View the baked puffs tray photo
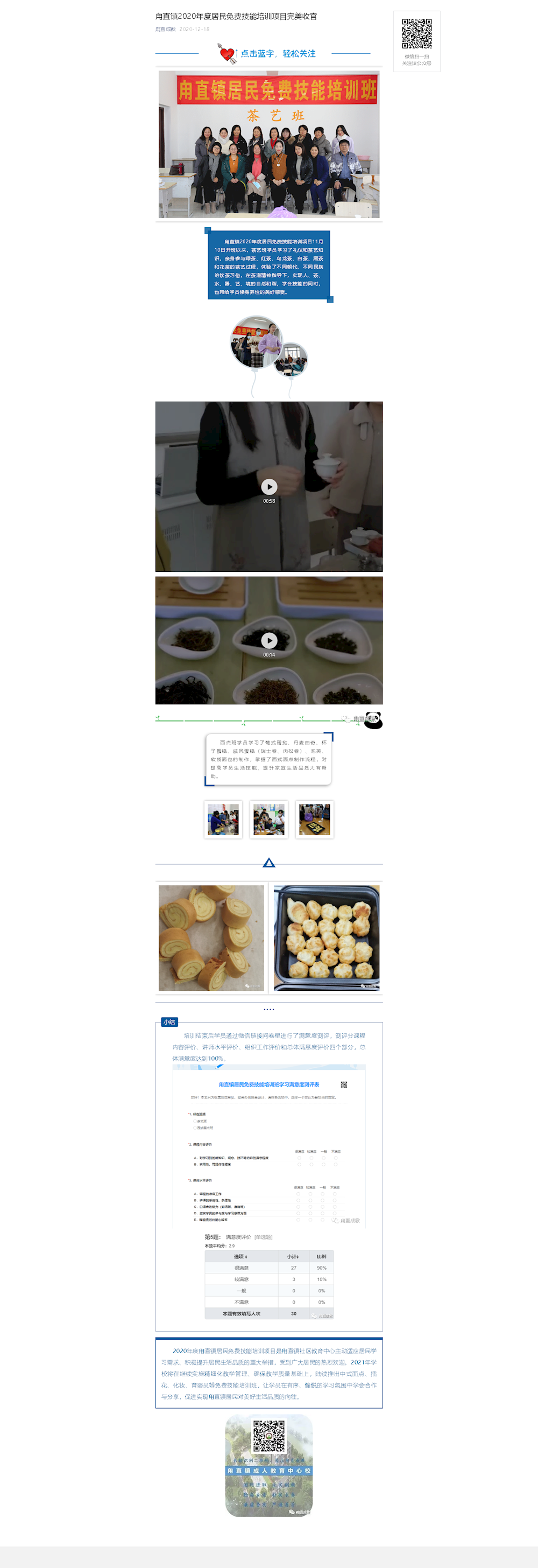Screen dimensions: 538x1568 click(327, 937)
